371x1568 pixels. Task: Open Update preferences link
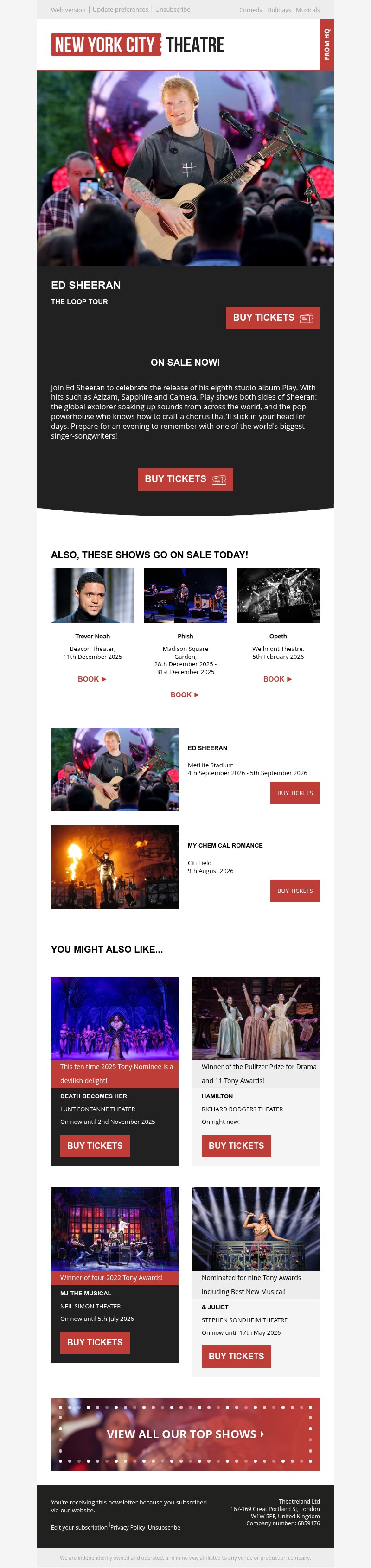(x=120, y=10)
